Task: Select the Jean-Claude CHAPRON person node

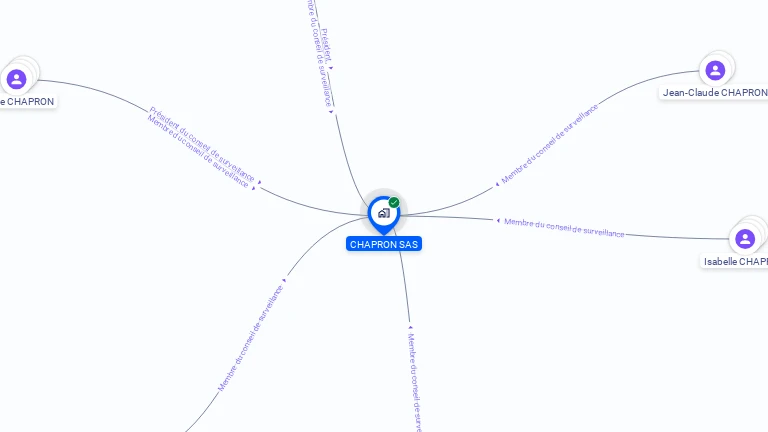Action: 714,70
